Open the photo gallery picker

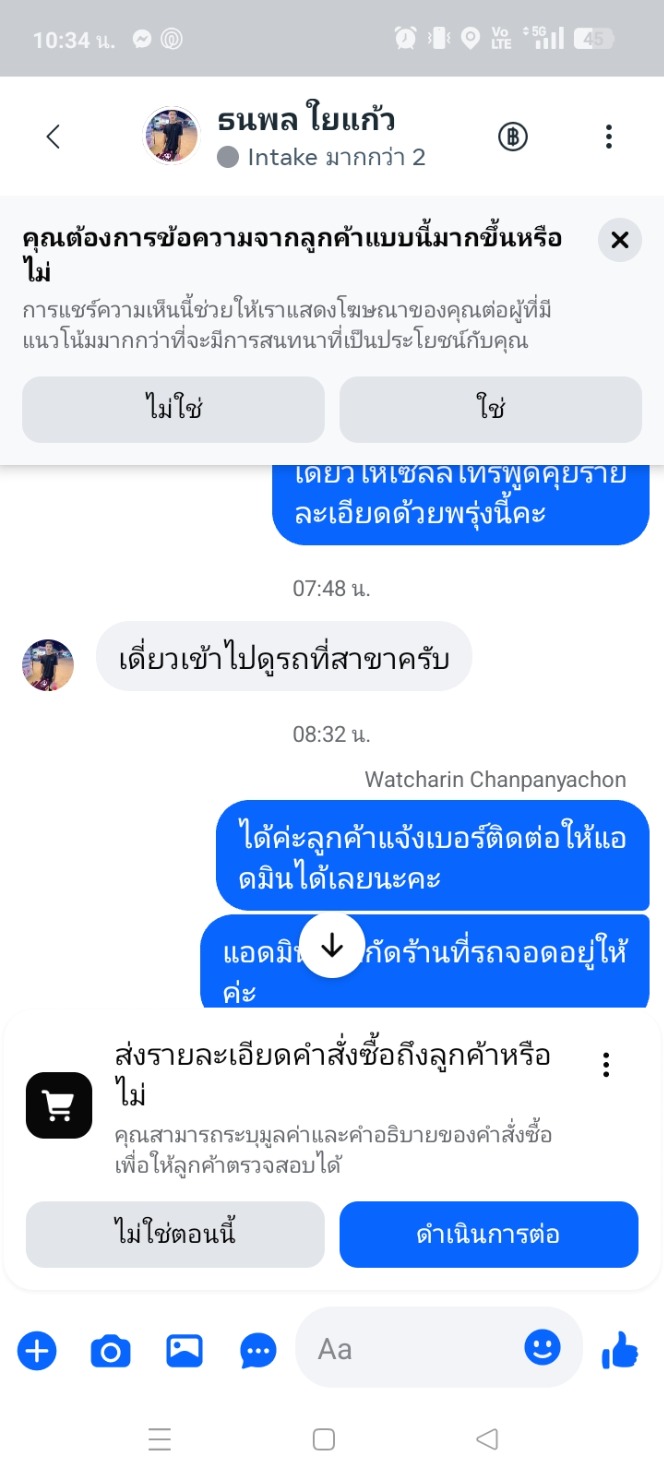185,1351
